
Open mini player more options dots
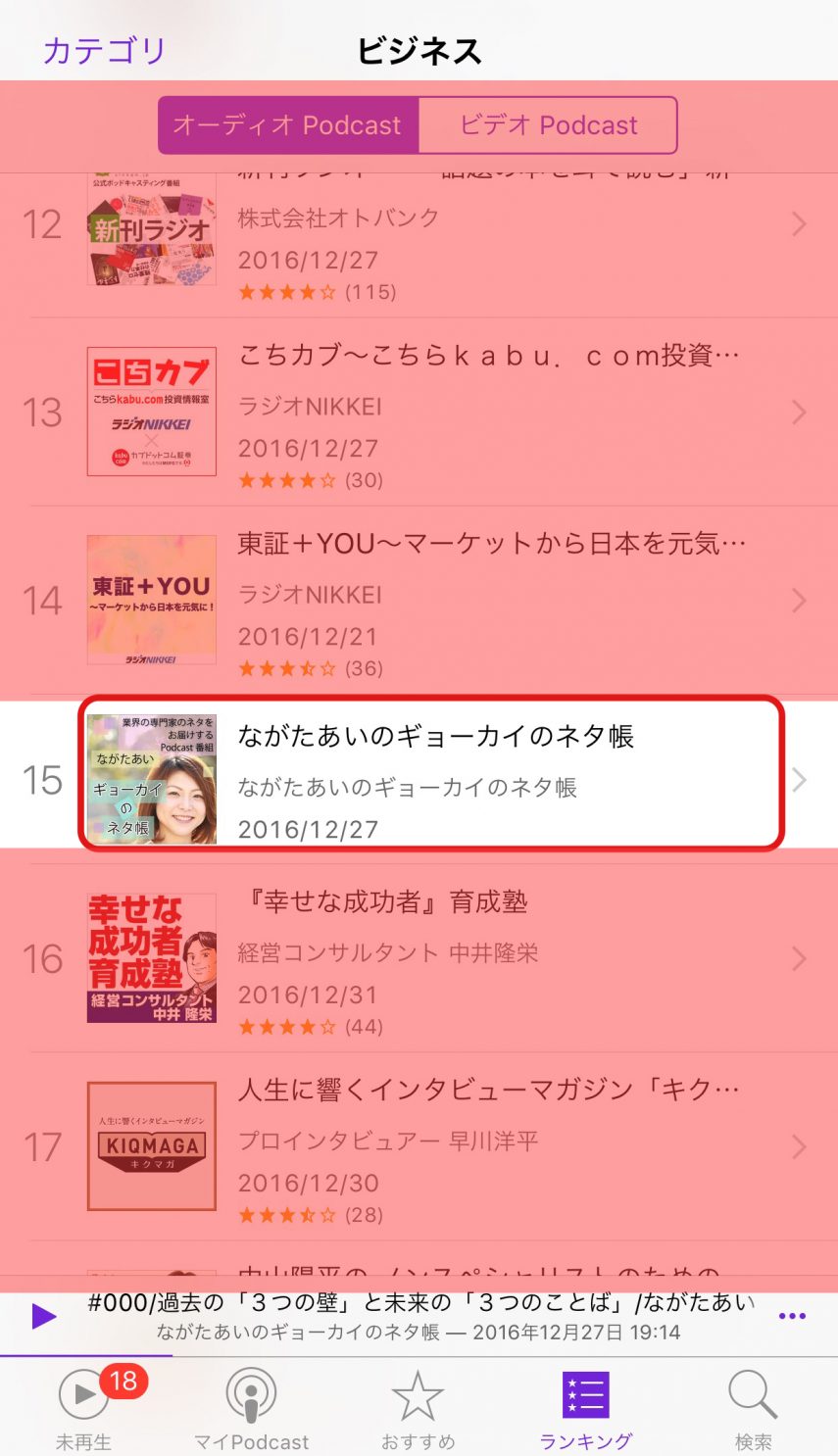(x=791, y=1316)
